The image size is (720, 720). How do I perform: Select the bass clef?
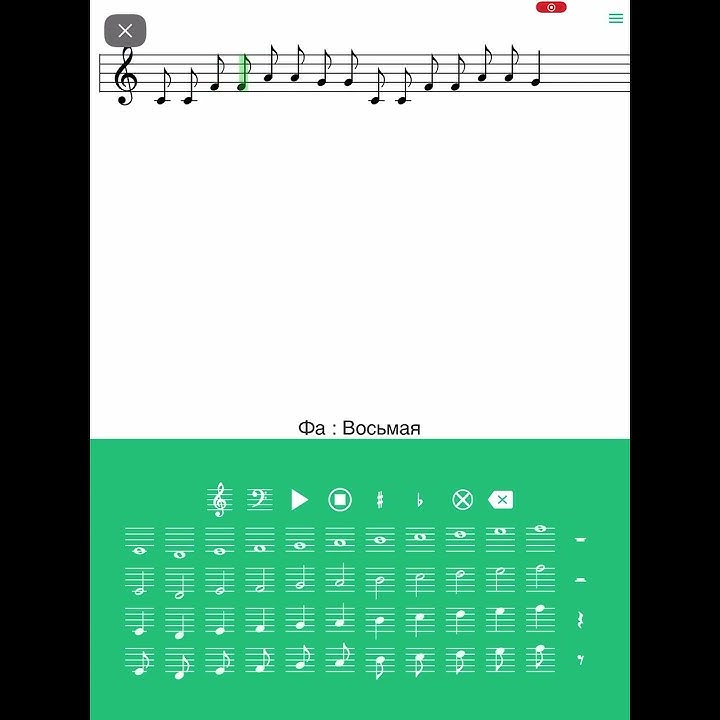(x=260, y=499)
